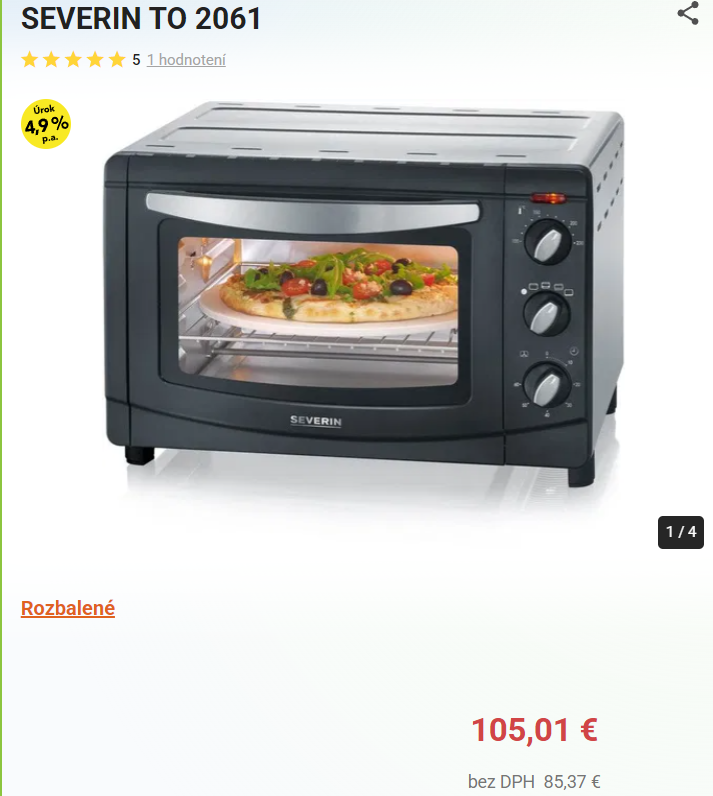
Task: Tap the 4,9% úrok financing badge
Action: tap(46, 124)
